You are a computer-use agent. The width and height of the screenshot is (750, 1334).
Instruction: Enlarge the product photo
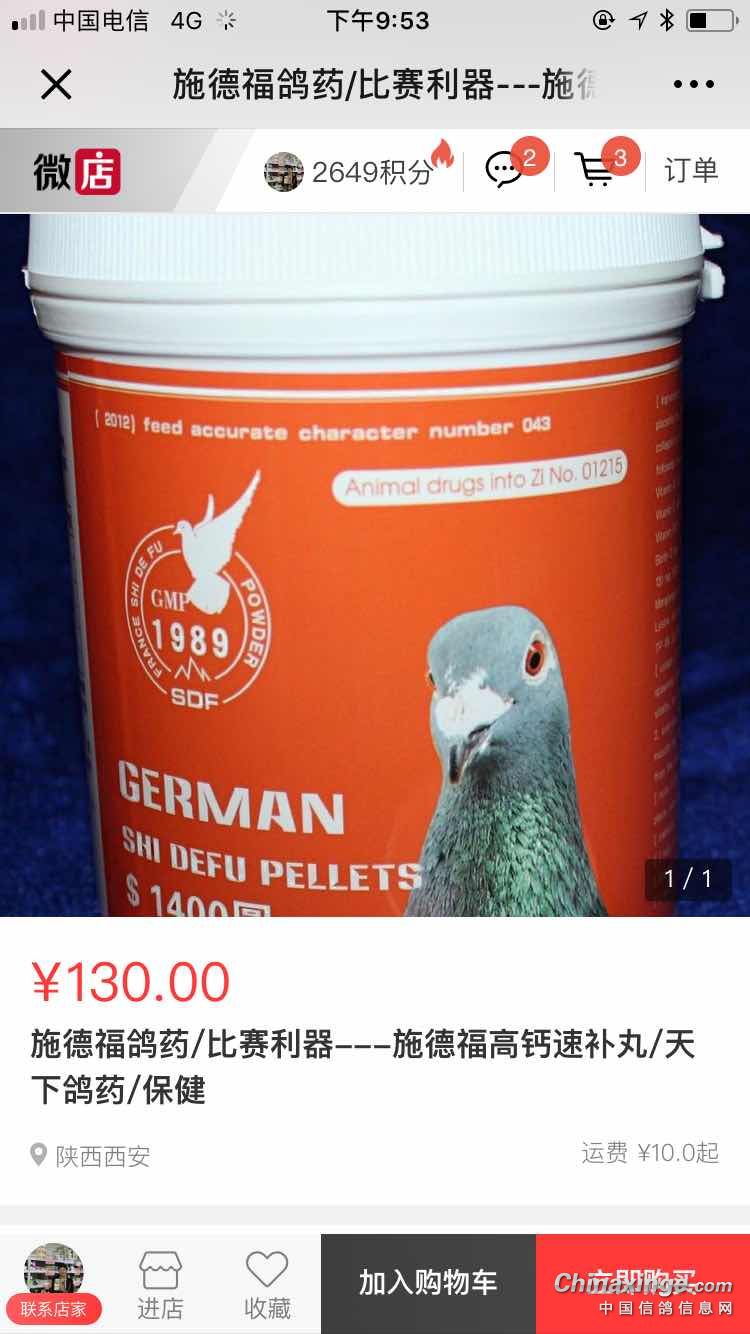[375, 565]
